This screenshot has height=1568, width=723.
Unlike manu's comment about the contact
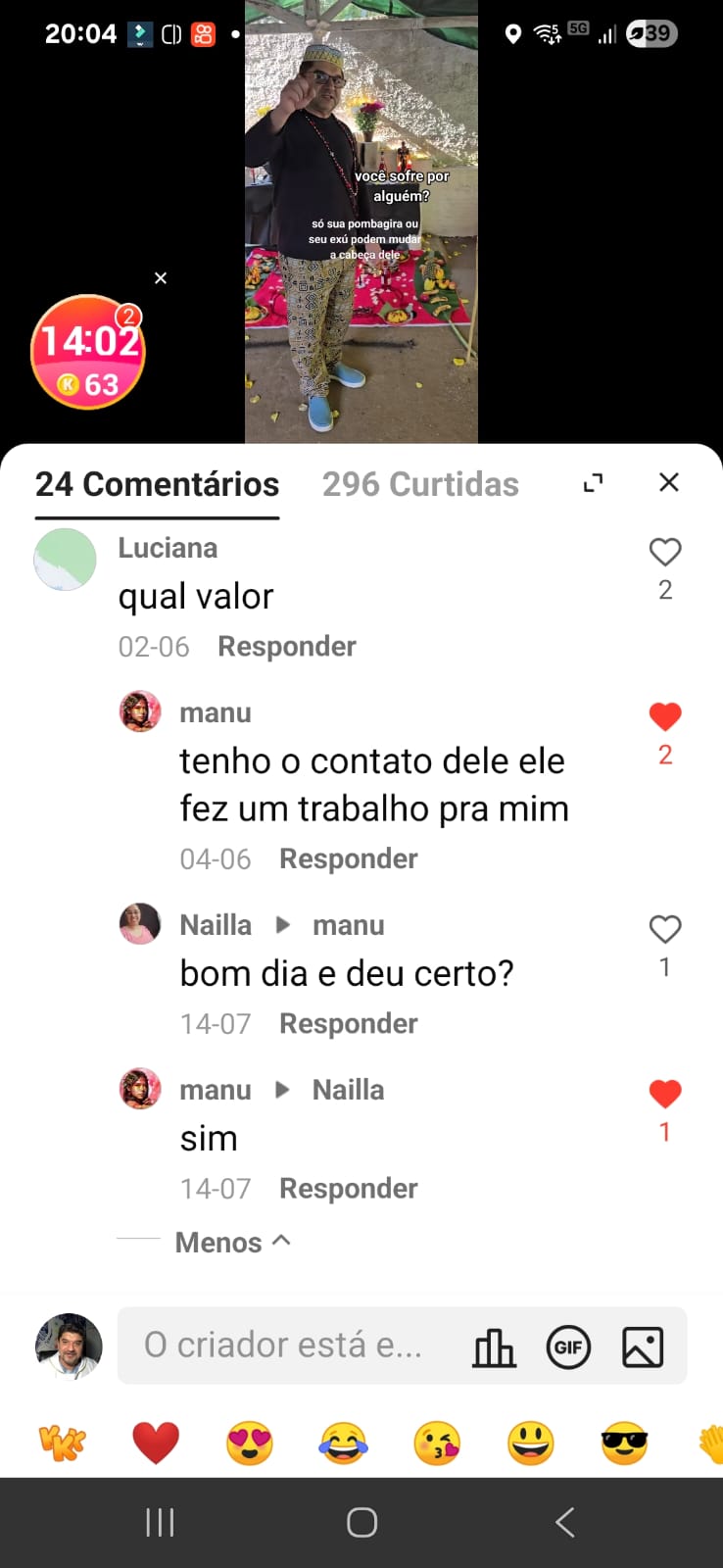tap(665, 716)
